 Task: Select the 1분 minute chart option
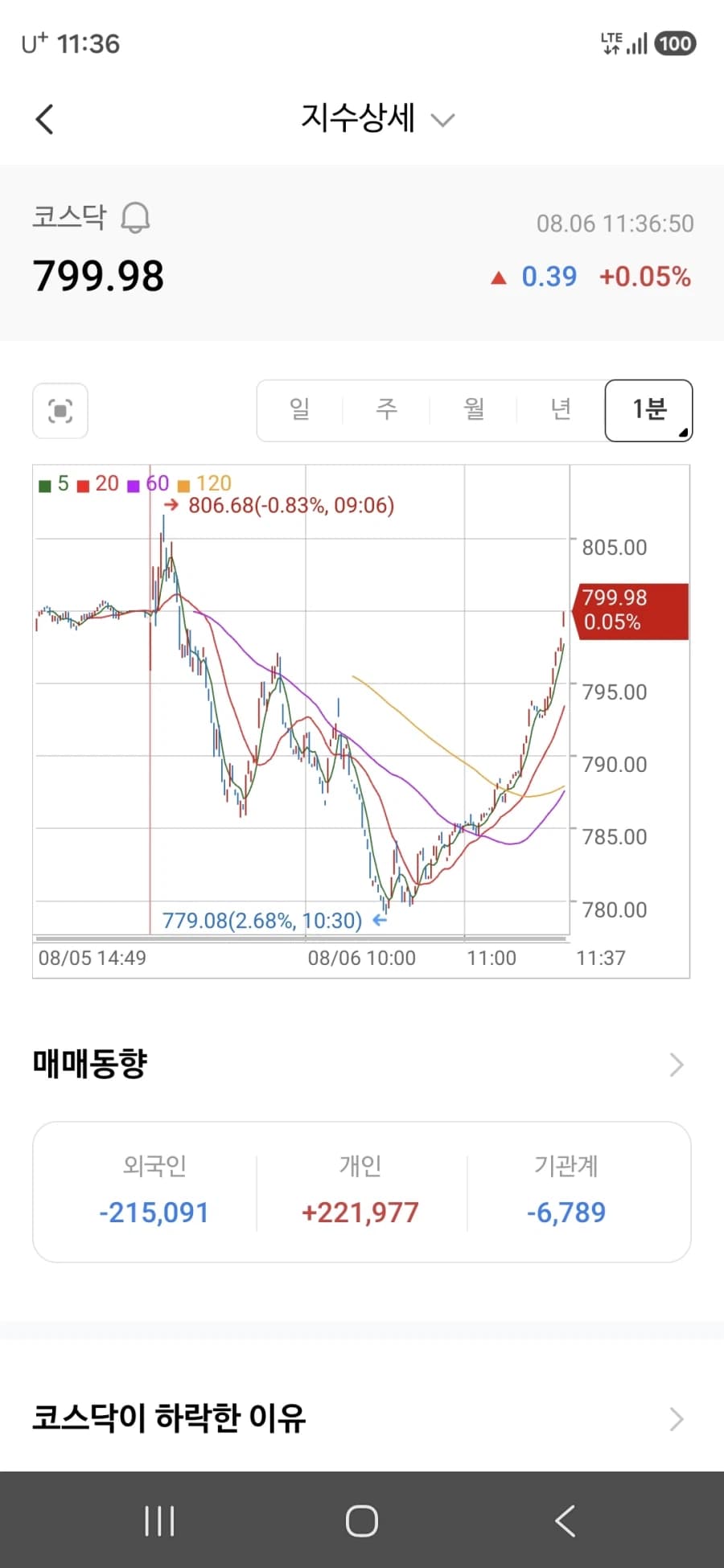[648, 410]
